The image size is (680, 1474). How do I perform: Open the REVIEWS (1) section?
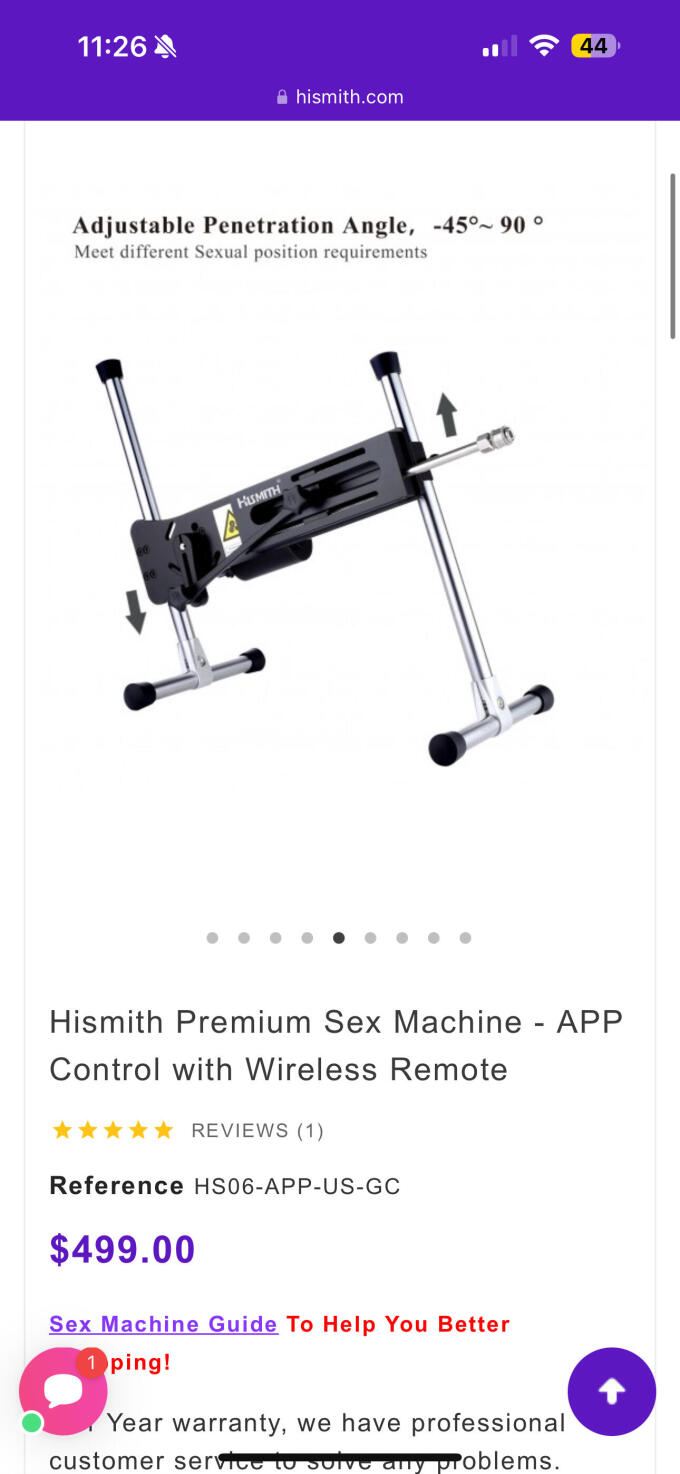(x=257, y=1131)
